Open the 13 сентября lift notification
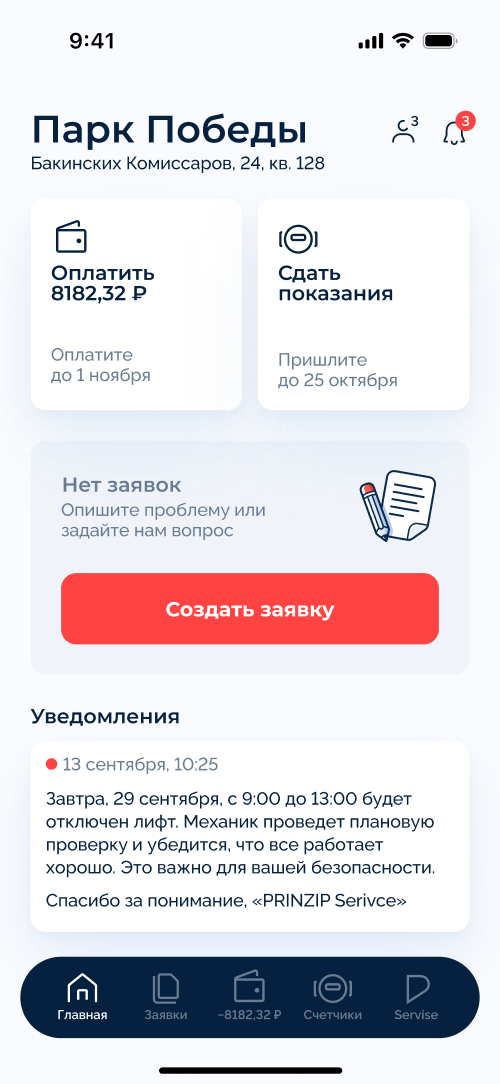 pyautogui.click(x=250, y=837)
